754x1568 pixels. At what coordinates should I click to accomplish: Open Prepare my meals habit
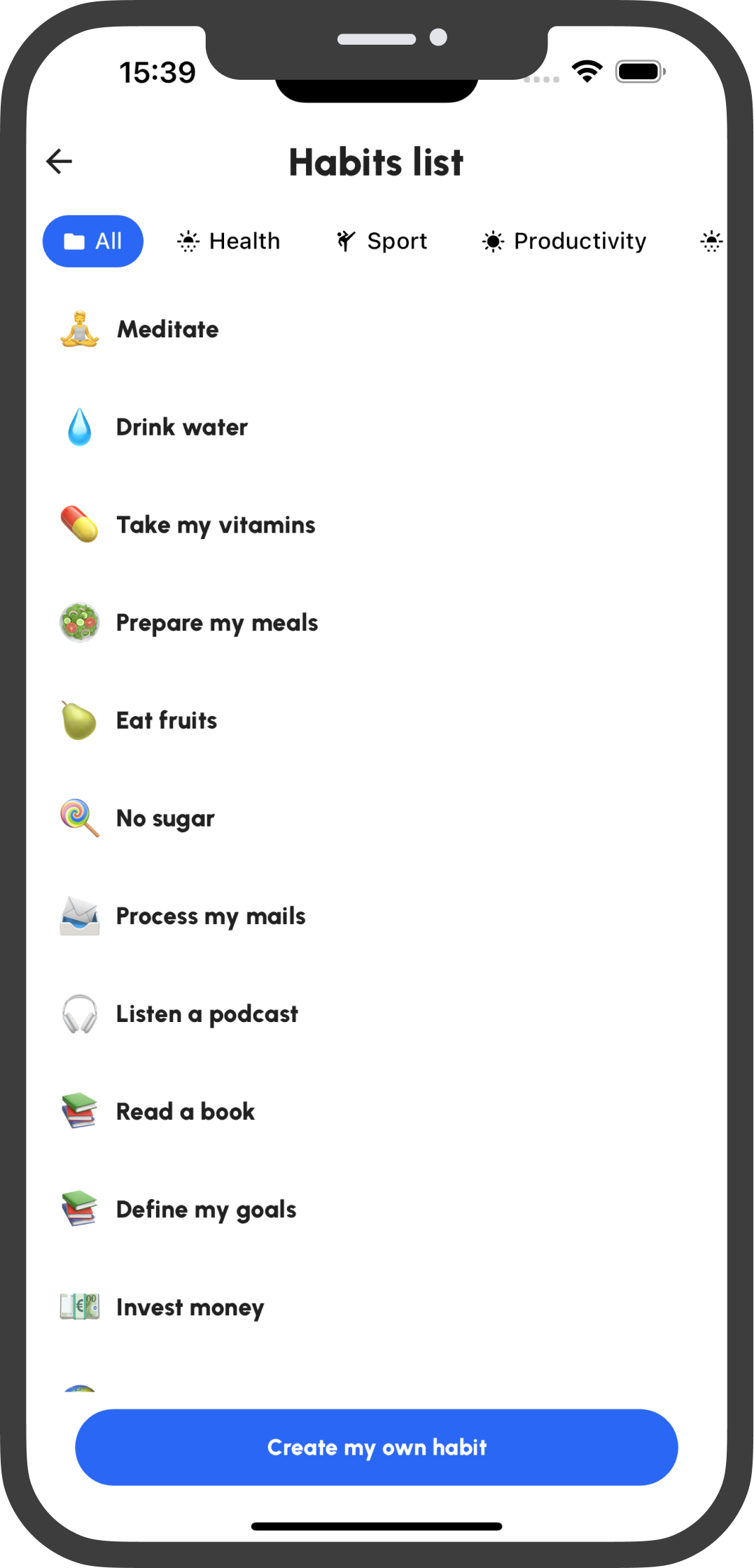(x=217, y=623)
